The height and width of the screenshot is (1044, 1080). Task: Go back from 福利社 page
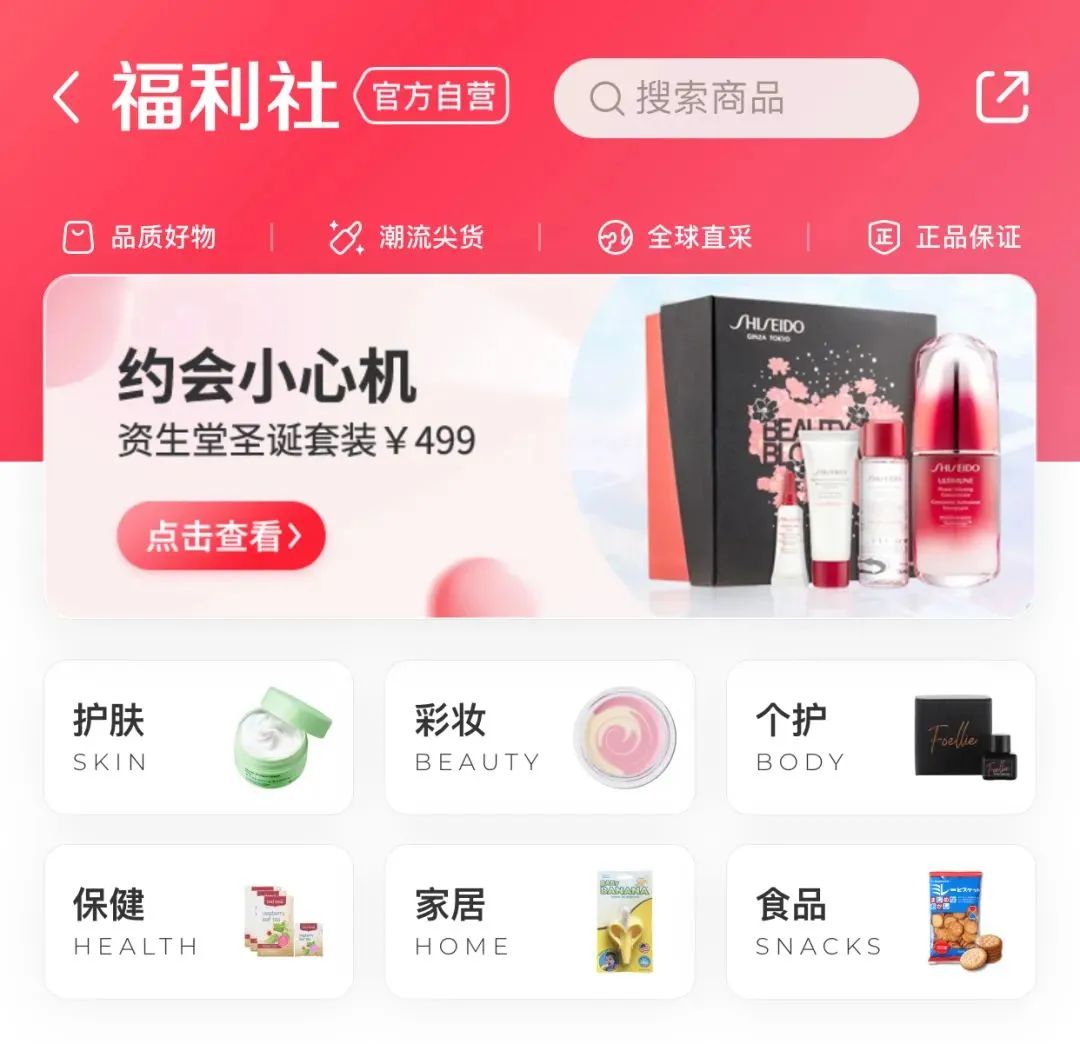(67, 98)
